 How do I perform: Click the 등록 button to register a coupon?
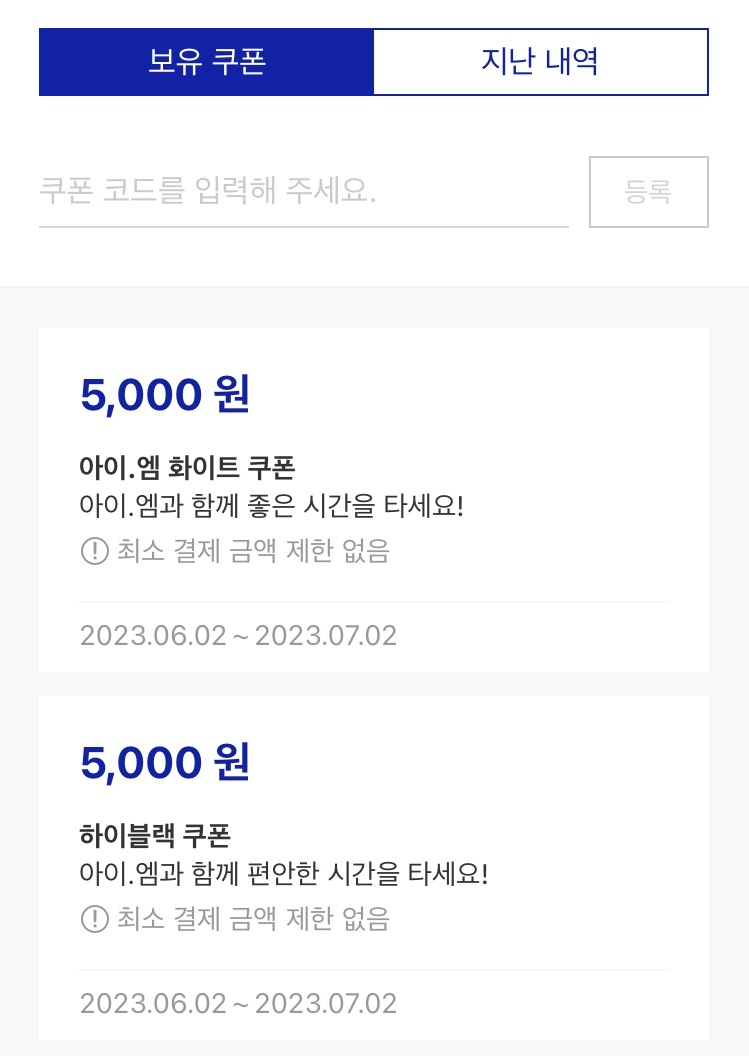(649, 191)
